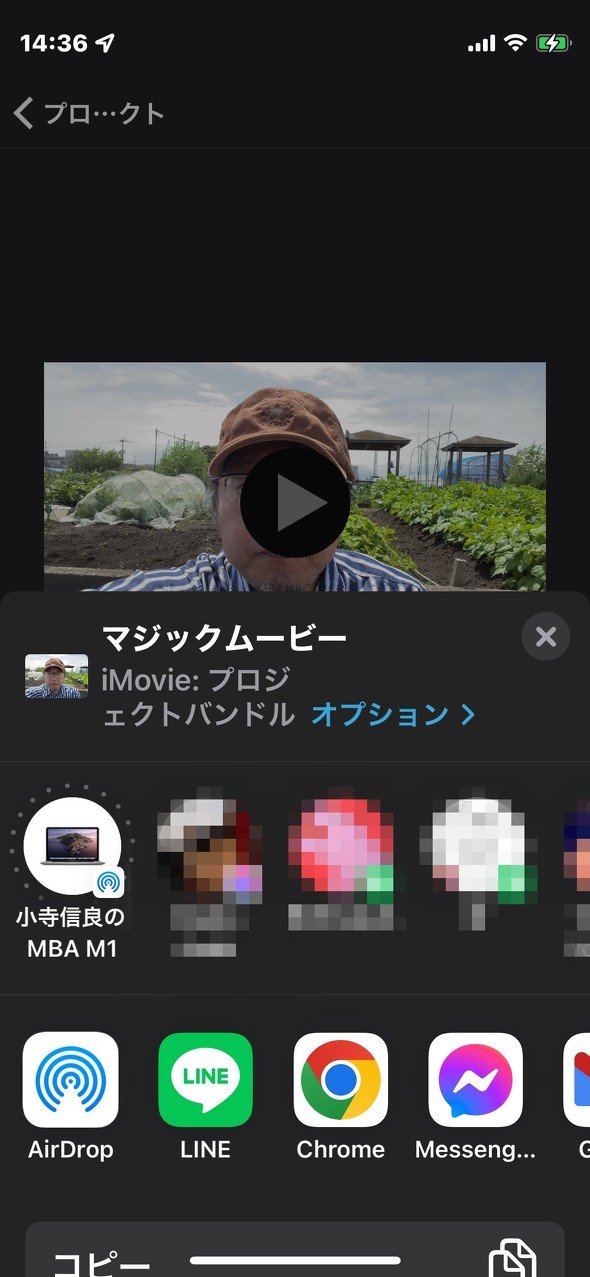This screenshot has height=1277, width=590.
Task: Close the share sheet
Action: (546, 637)
